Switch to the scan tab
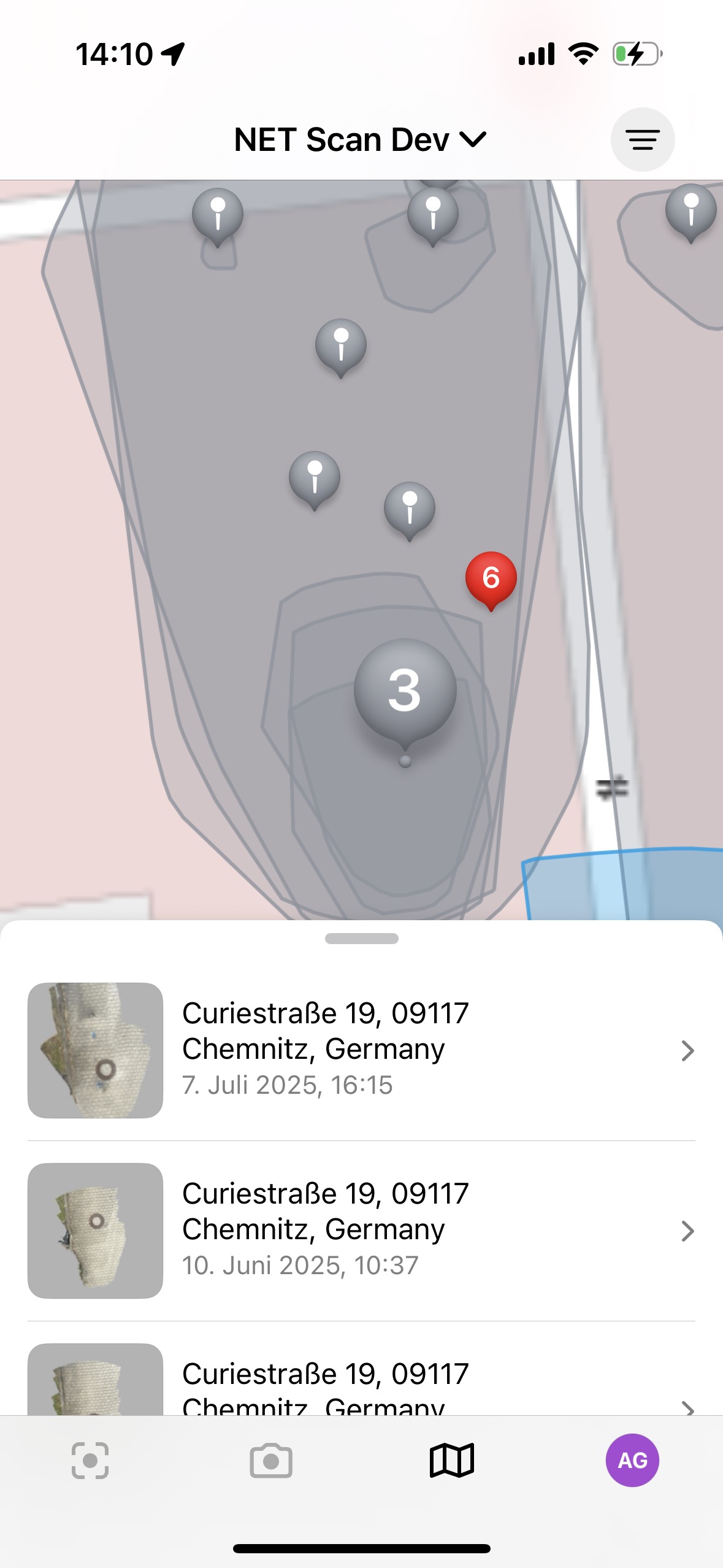 pos(90,1461)
